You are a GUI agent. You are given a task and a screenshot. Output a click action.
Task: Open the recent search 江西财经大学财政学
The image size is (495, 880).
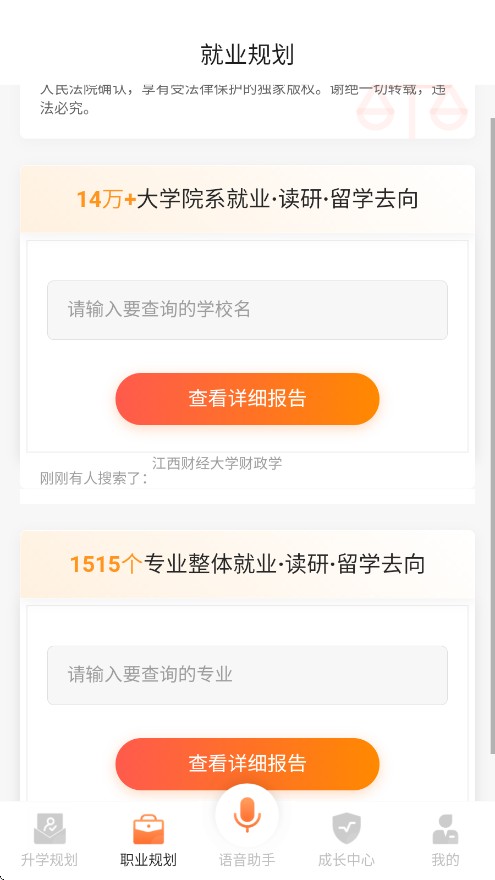(217, 463)
